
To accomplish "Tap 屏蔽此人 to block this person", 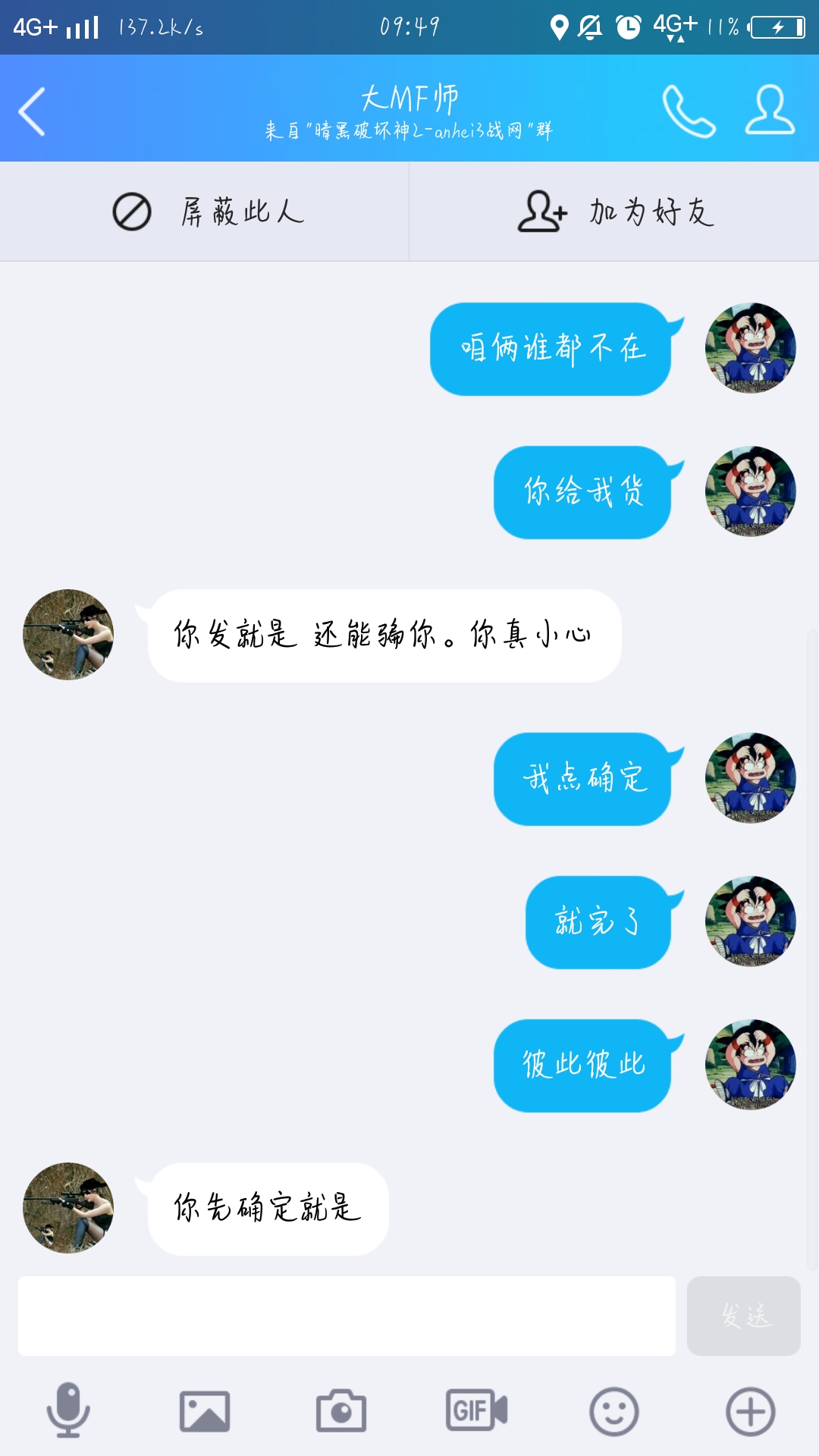I will pyautogui.click(x=205, y=212).
